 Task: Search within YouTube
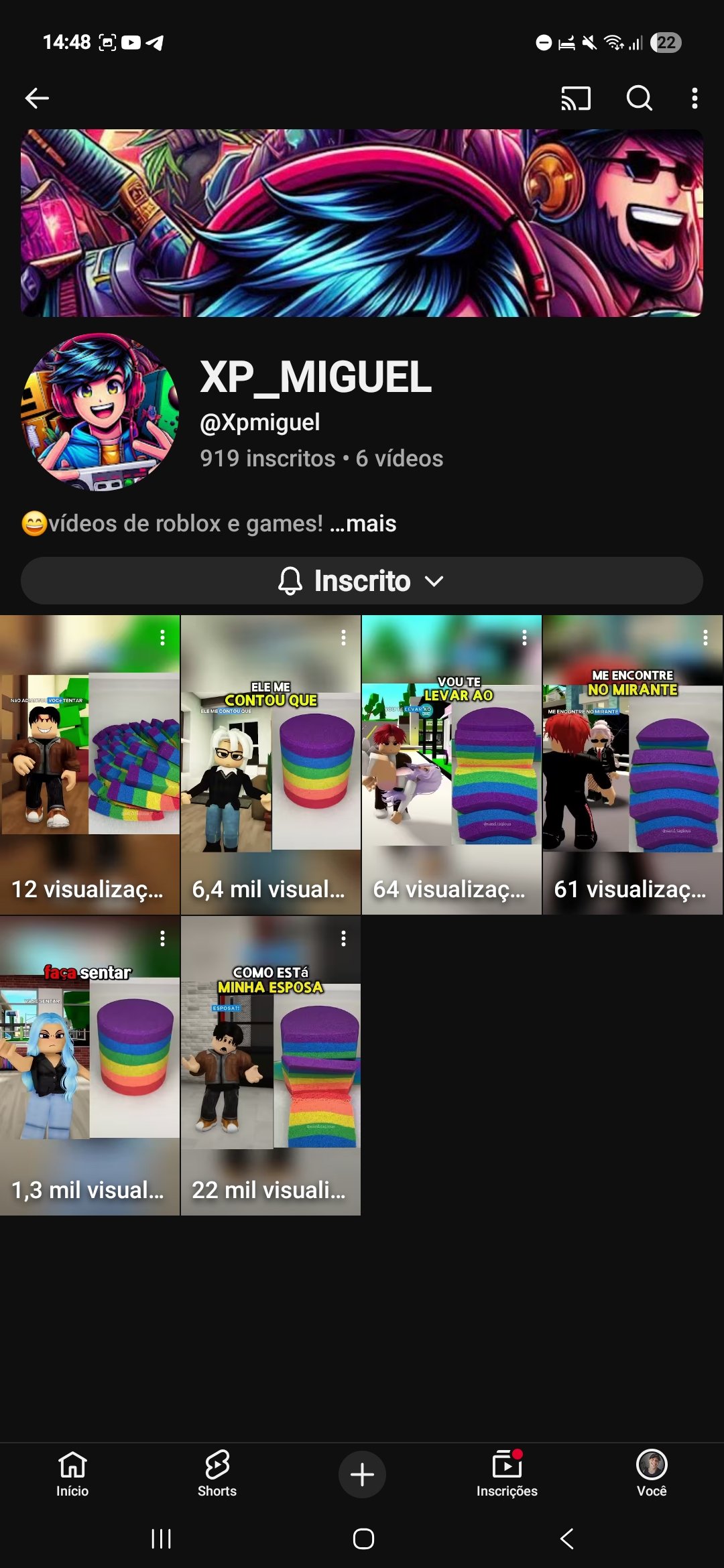(639, 99)
